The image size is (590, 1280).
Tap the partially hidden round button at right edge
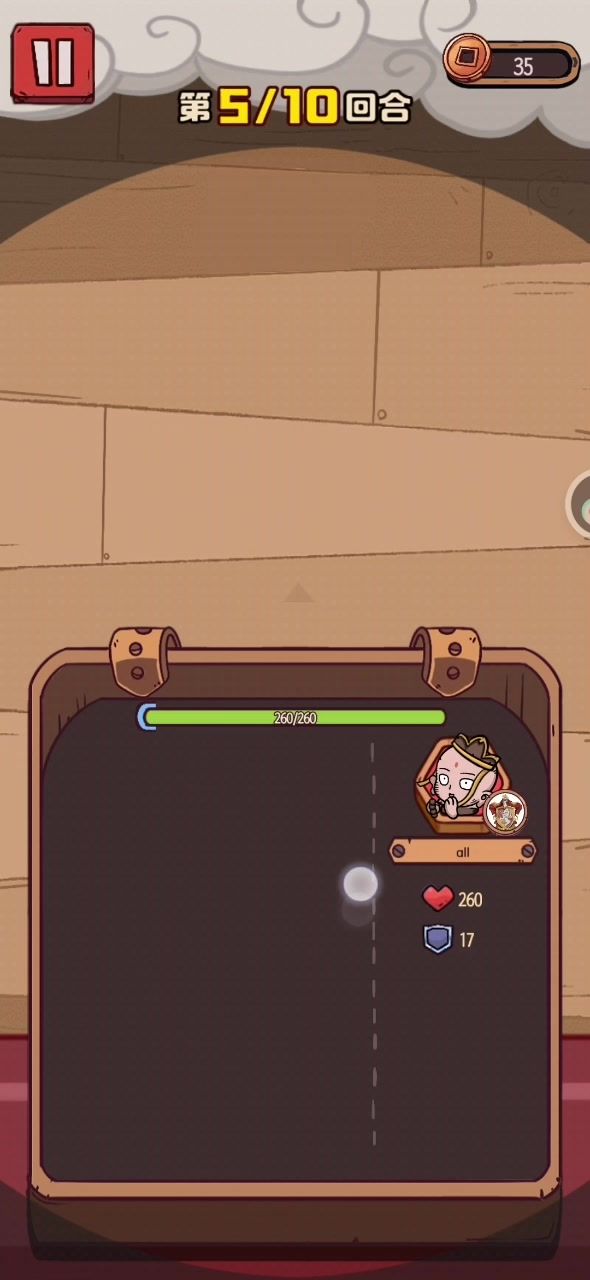point(579,503)
